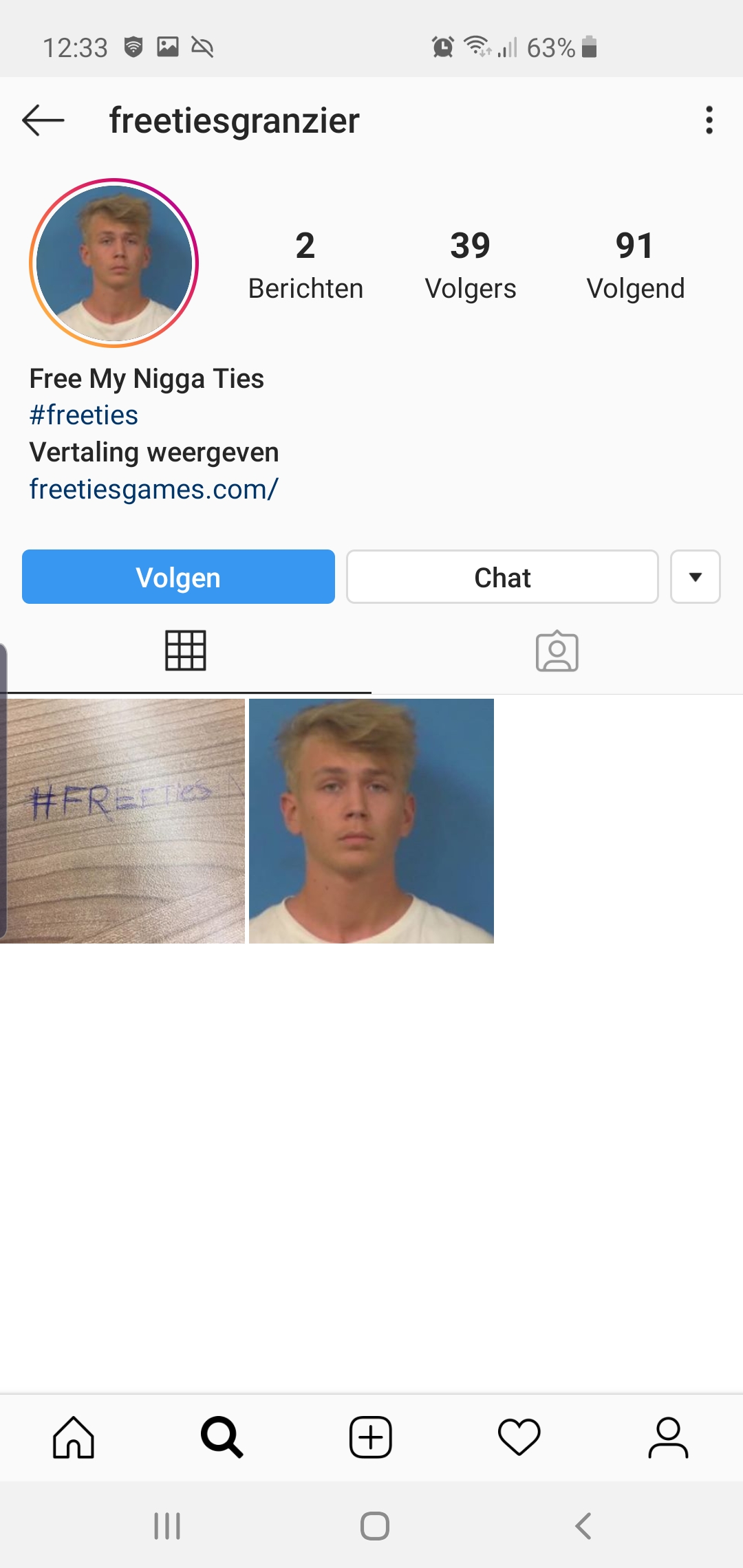Viewport: 743px width, 1568px height.
Task: Open the #freeties hashtag
Action: pyautogui.click(x=83, y=415)
